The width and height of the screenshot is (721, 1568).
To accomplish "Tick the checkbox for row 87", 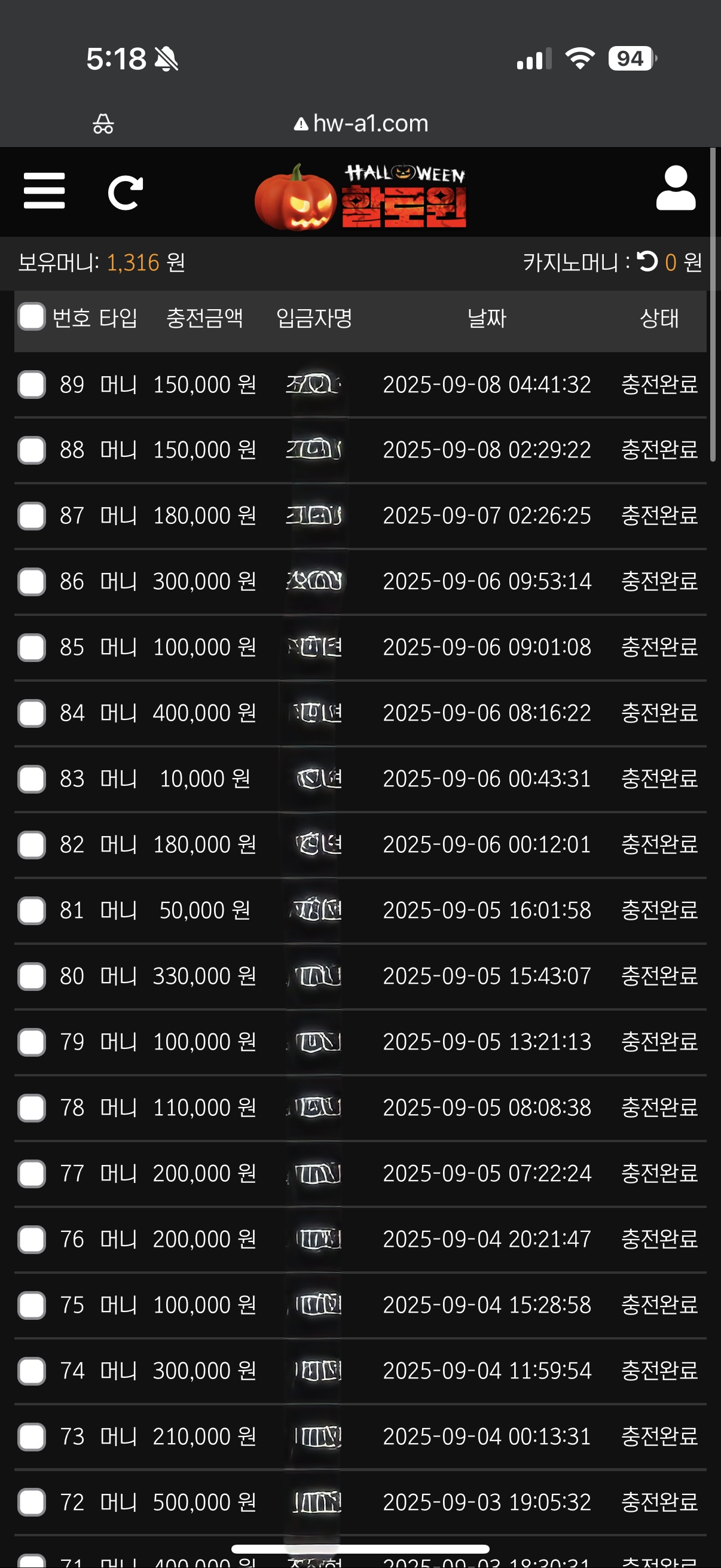I will tap(32, 515).
